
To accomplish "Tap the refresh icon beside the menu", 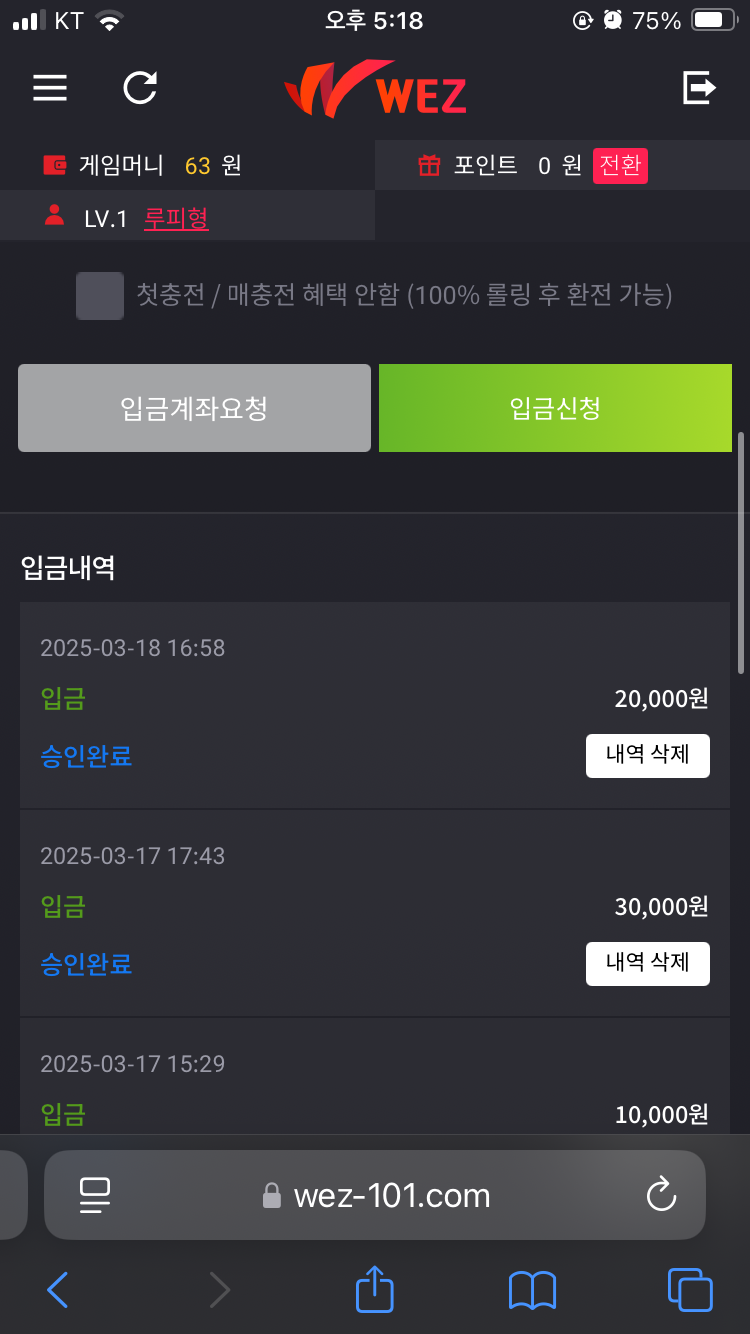I will pos(140,88).
